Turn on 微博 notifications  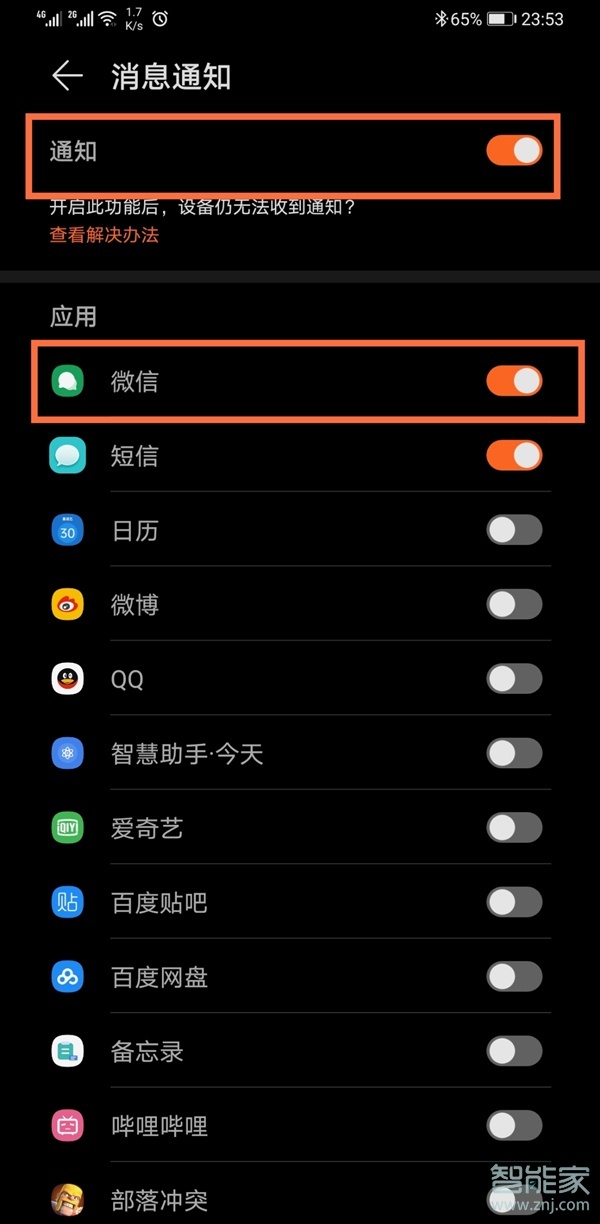(514, 604)
